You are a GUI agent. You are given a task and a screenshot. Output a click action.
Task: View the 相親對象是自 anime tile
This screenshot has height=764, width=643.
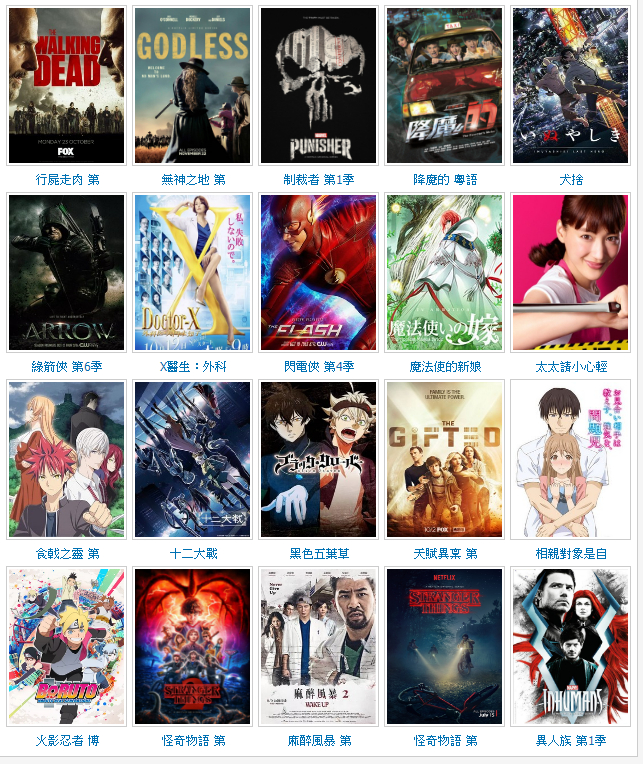[570, 459]
